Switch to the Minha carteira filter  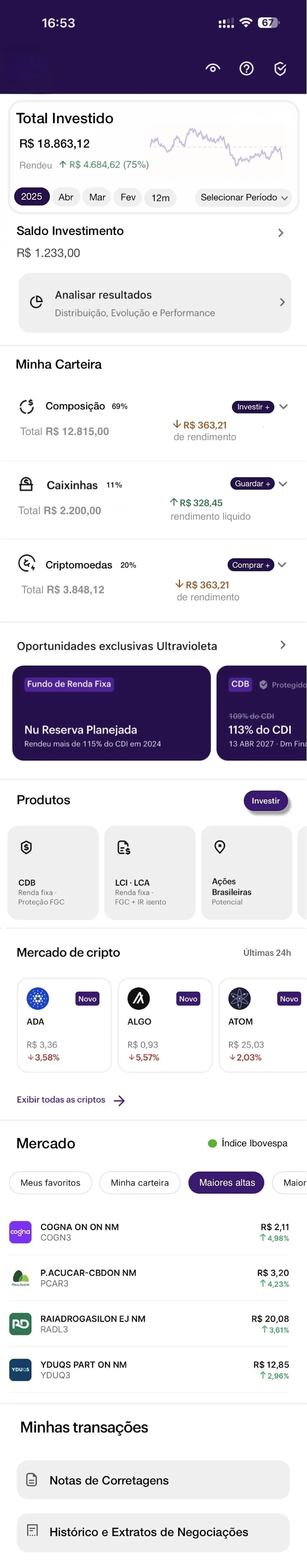pos(140,1182)
